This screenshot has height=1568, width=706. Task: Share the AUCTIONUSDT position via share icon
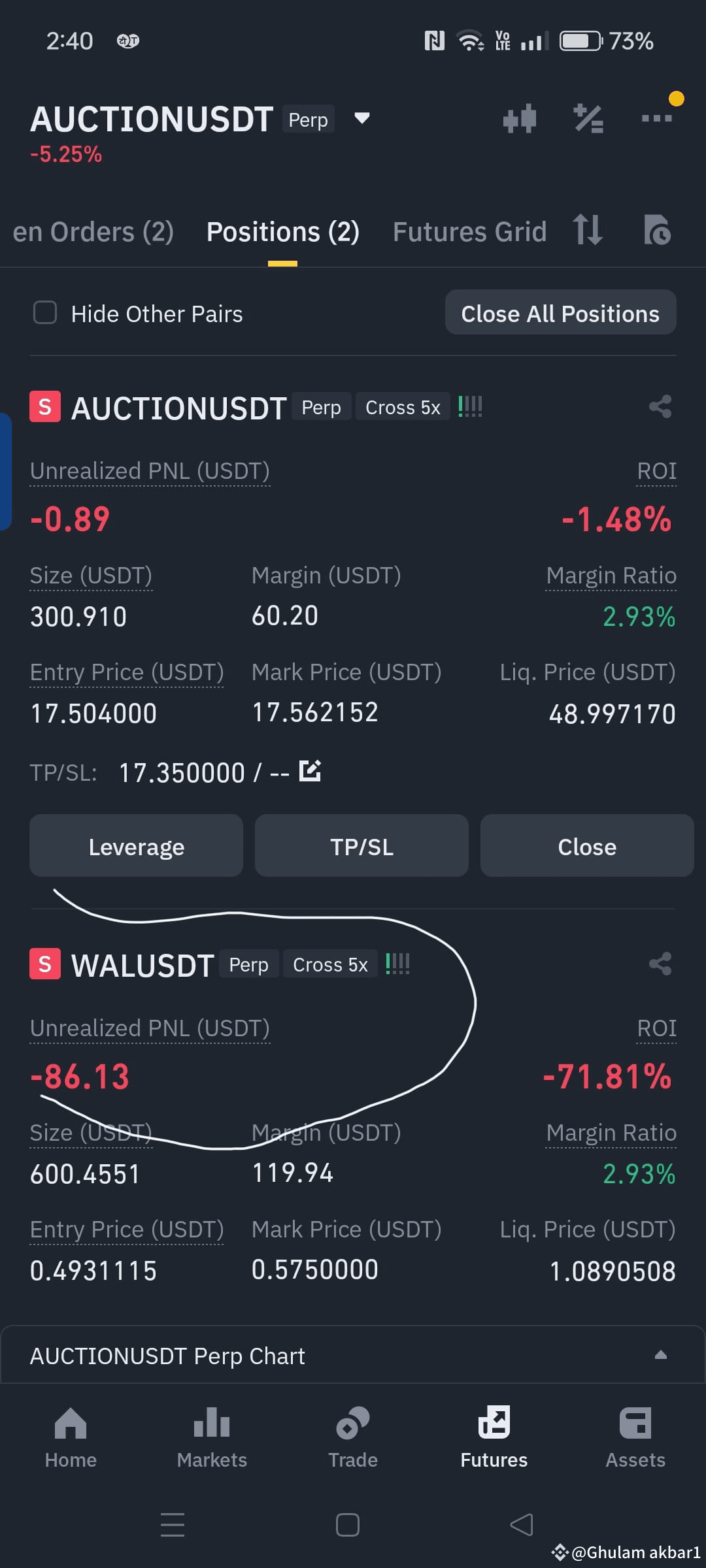point(660,406)
